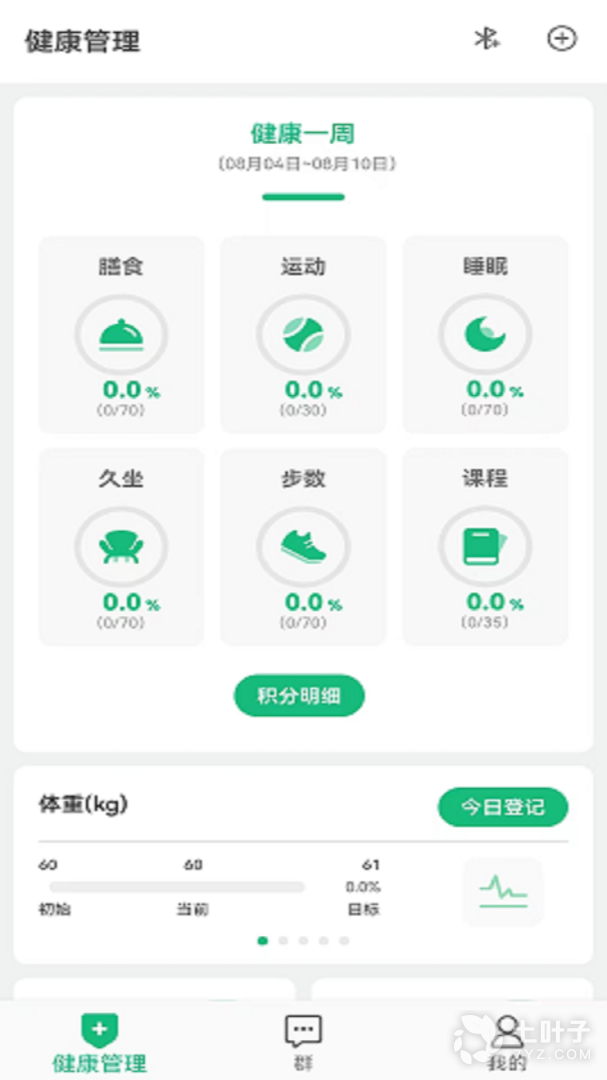Open the 课程 courses card
This screenshot has width=607, height=1080.
(485, 546)
